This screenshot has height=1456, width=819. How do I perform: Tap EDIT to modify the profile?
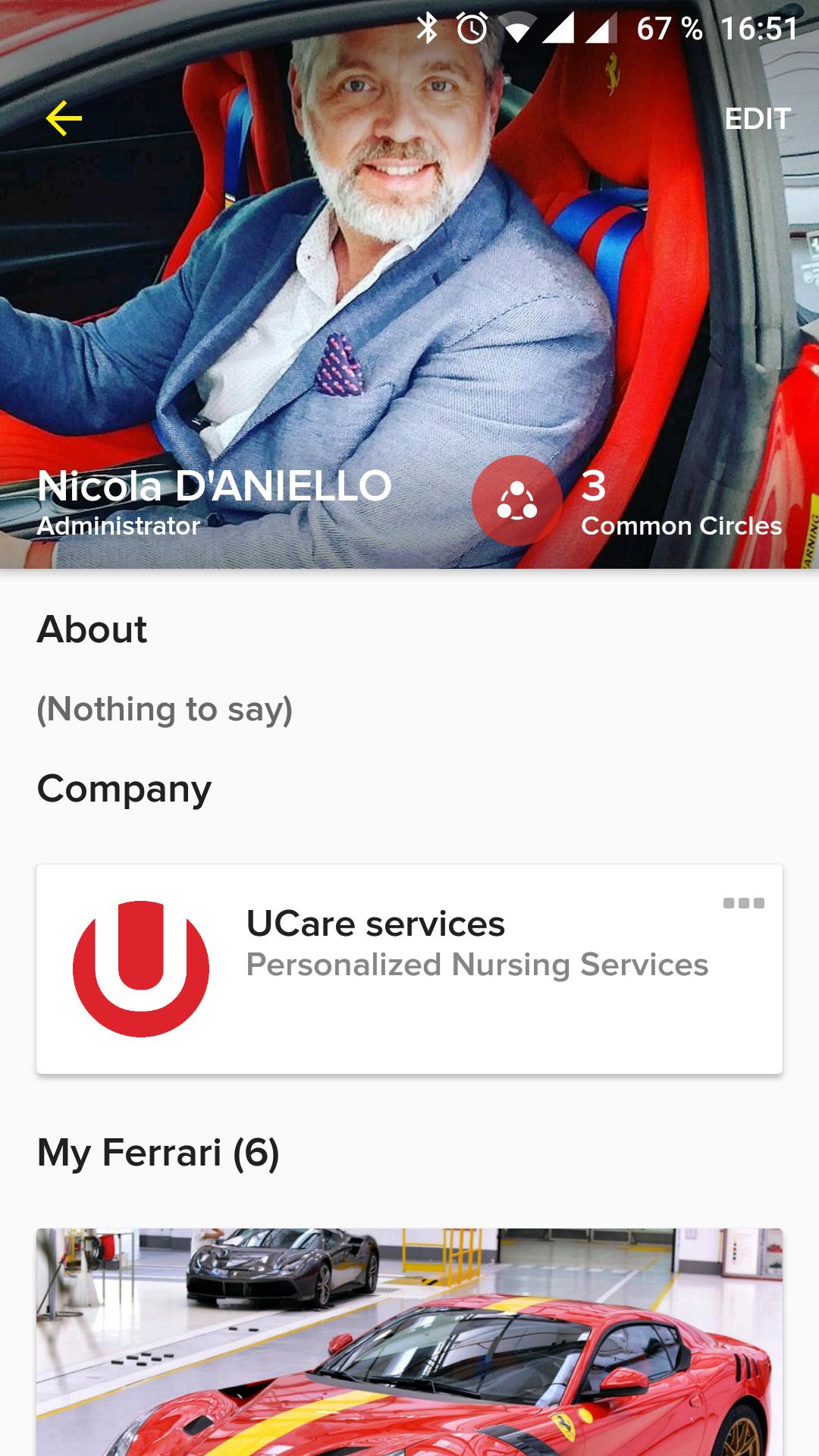757,118
